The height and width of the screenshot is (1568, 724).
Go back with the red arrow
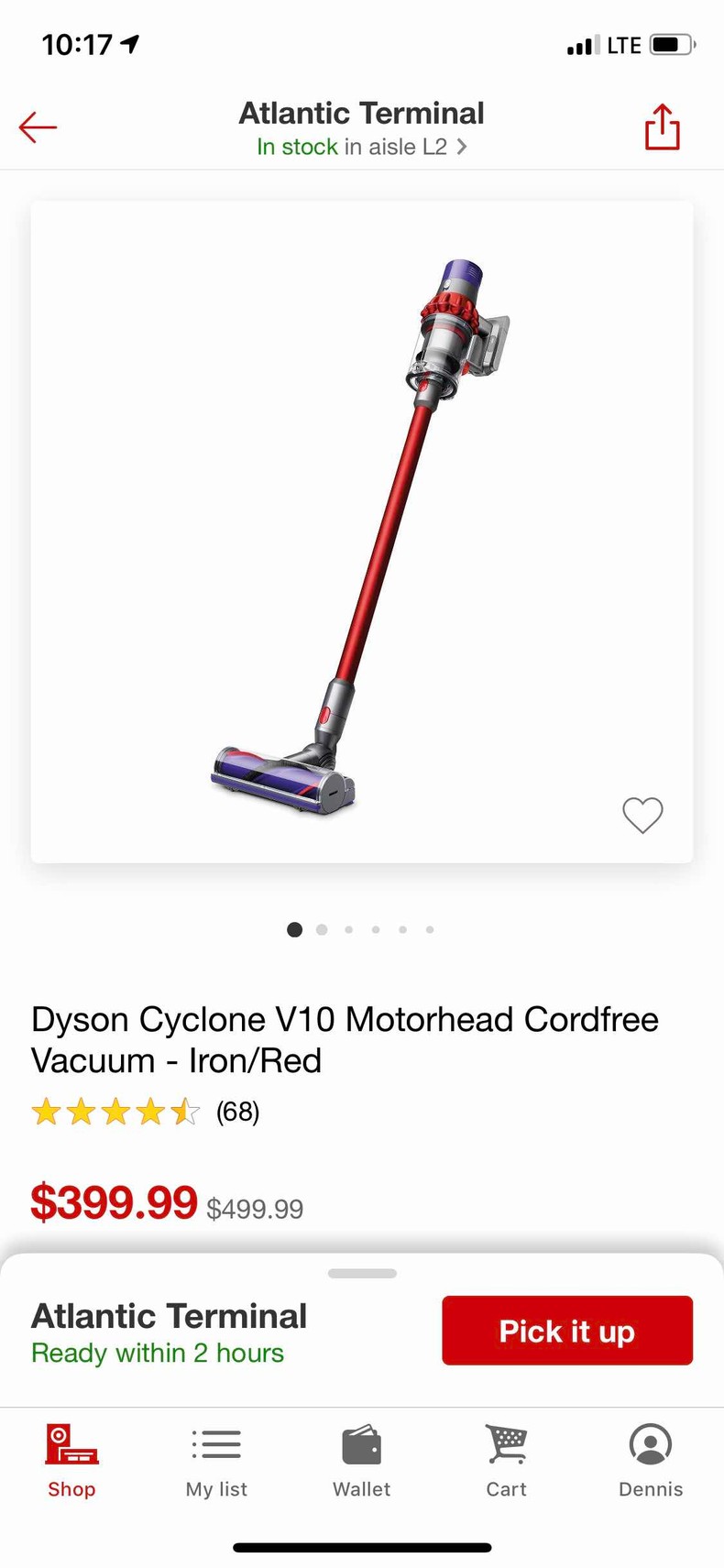(38, 127)
